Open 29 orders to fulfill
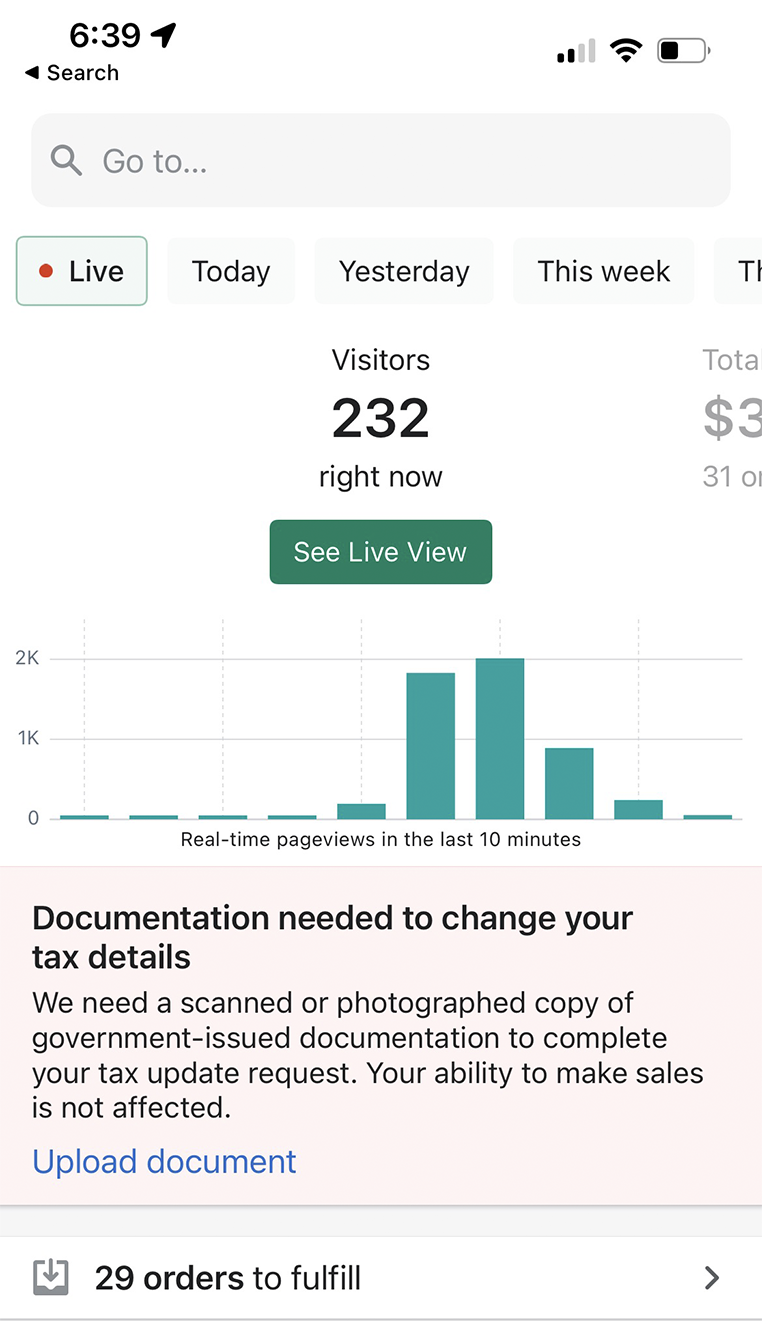 381,1278
